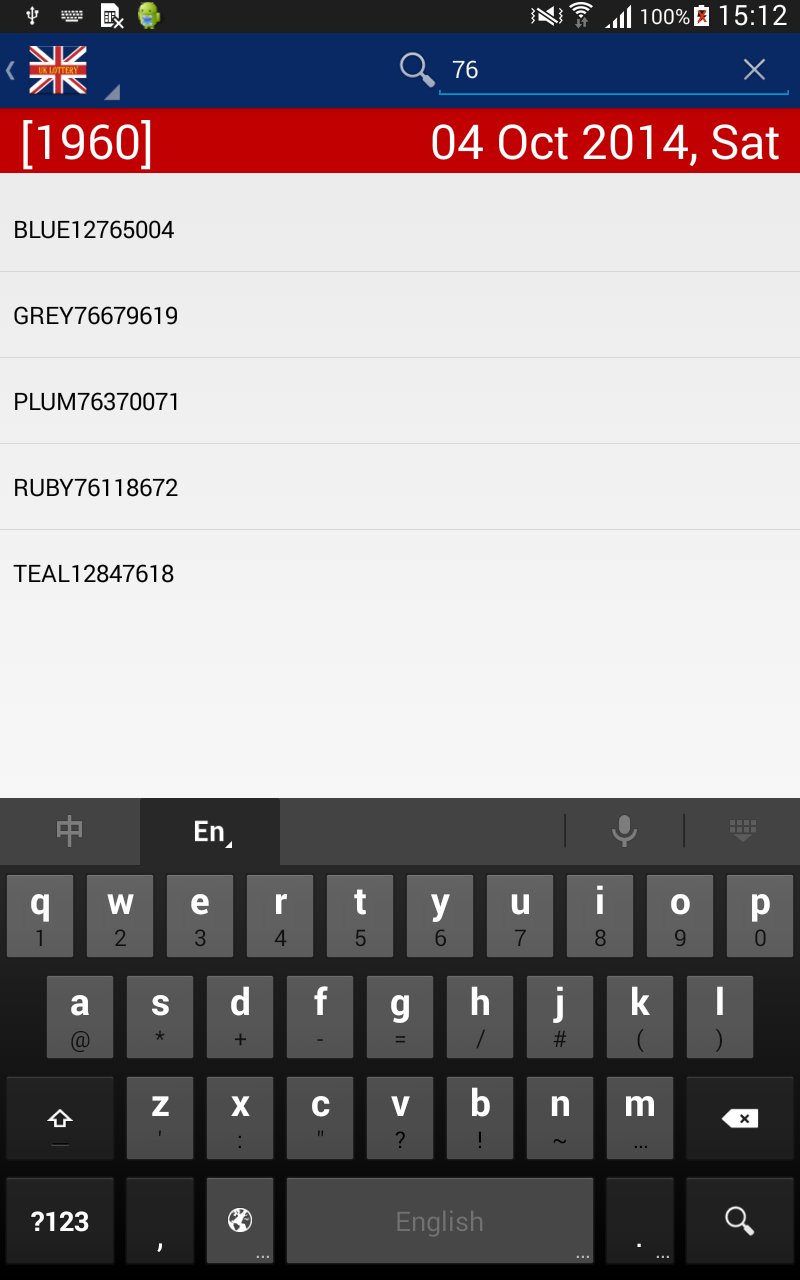Activate voice input microphone

point(624,831)
